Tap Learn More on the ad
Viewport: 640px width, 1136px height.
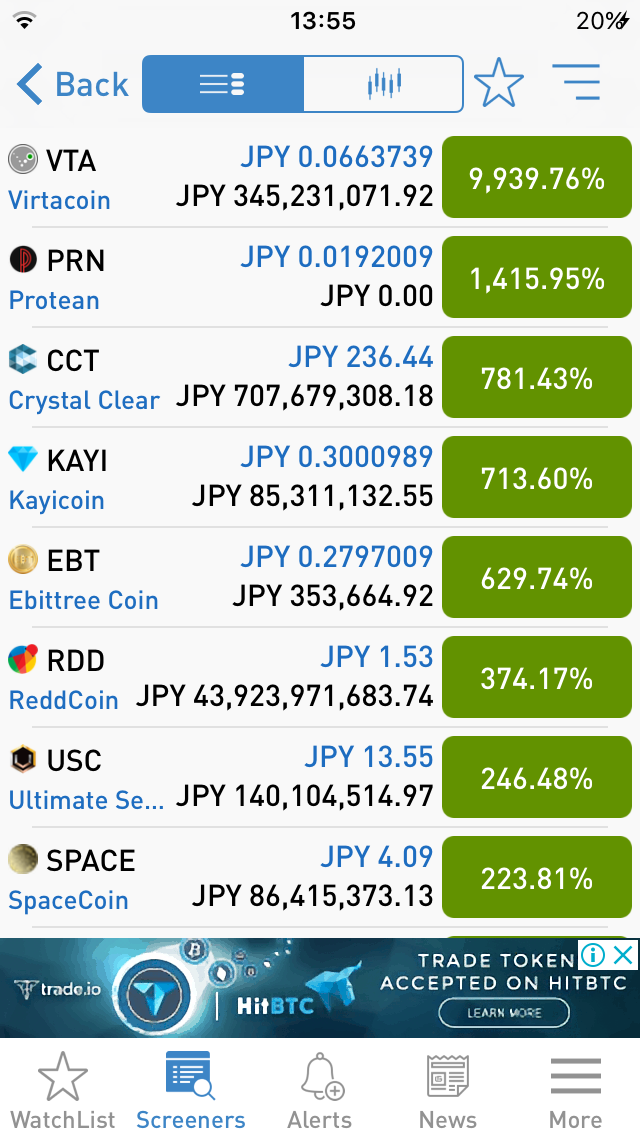point(504,1013)
